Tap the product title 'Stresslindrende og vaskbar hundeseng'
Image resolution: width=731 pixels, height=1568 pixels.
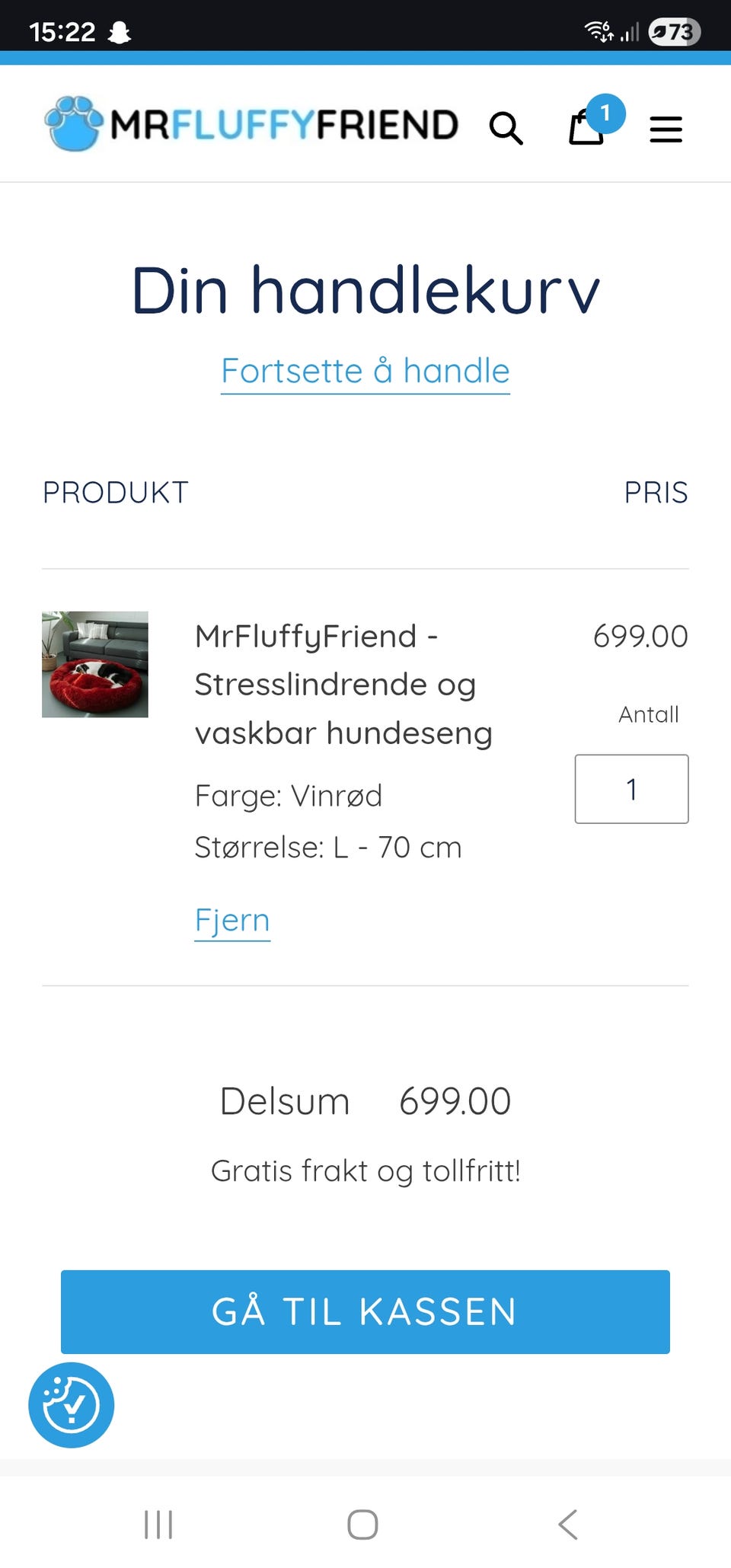[x=343, y=684]
